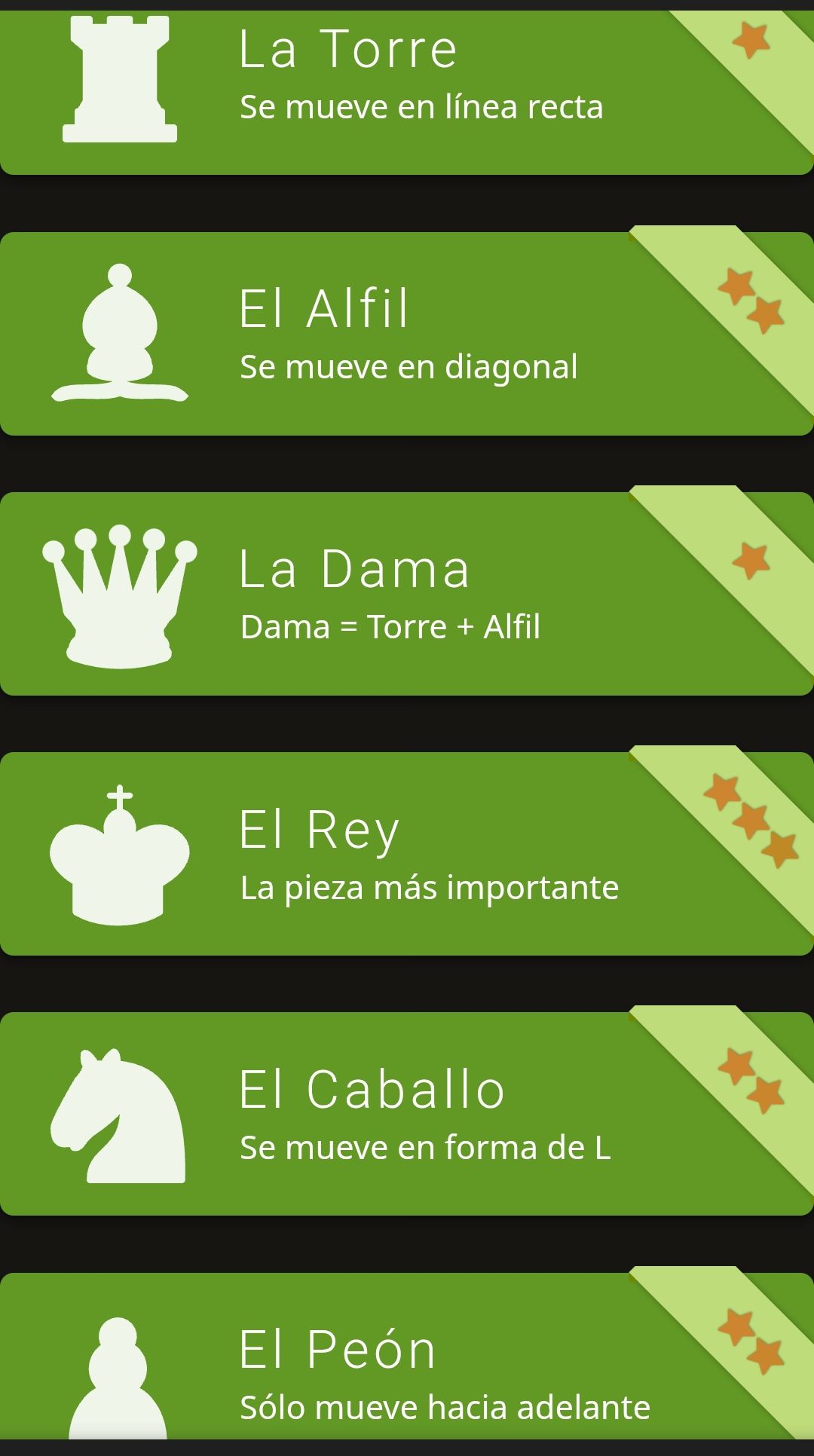Screen dimensions: 814x1456
Task: Open El Rey, la pieza más importante
Action: [407, 854]
